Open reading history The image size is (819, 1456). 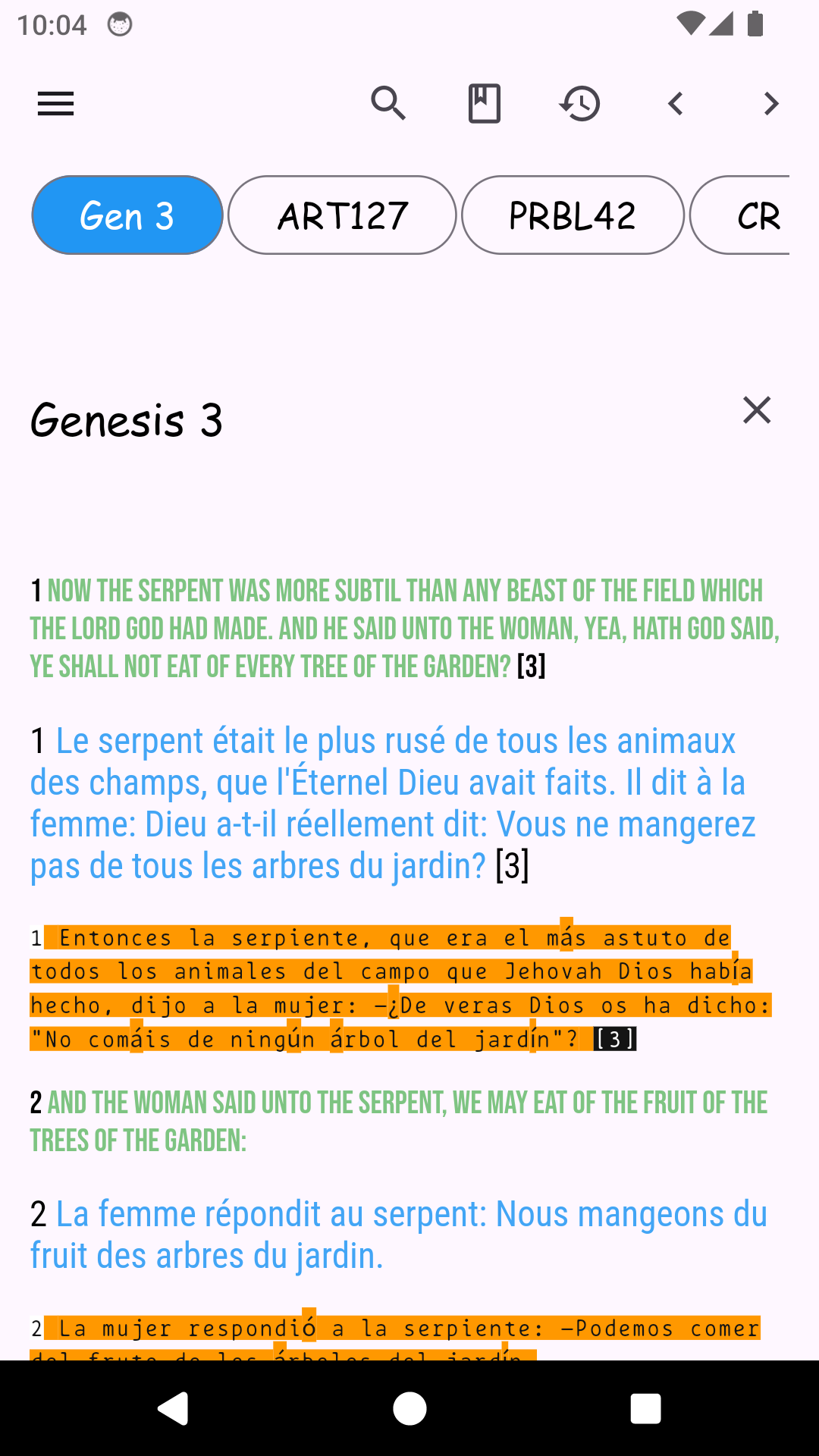click(580, 103)
